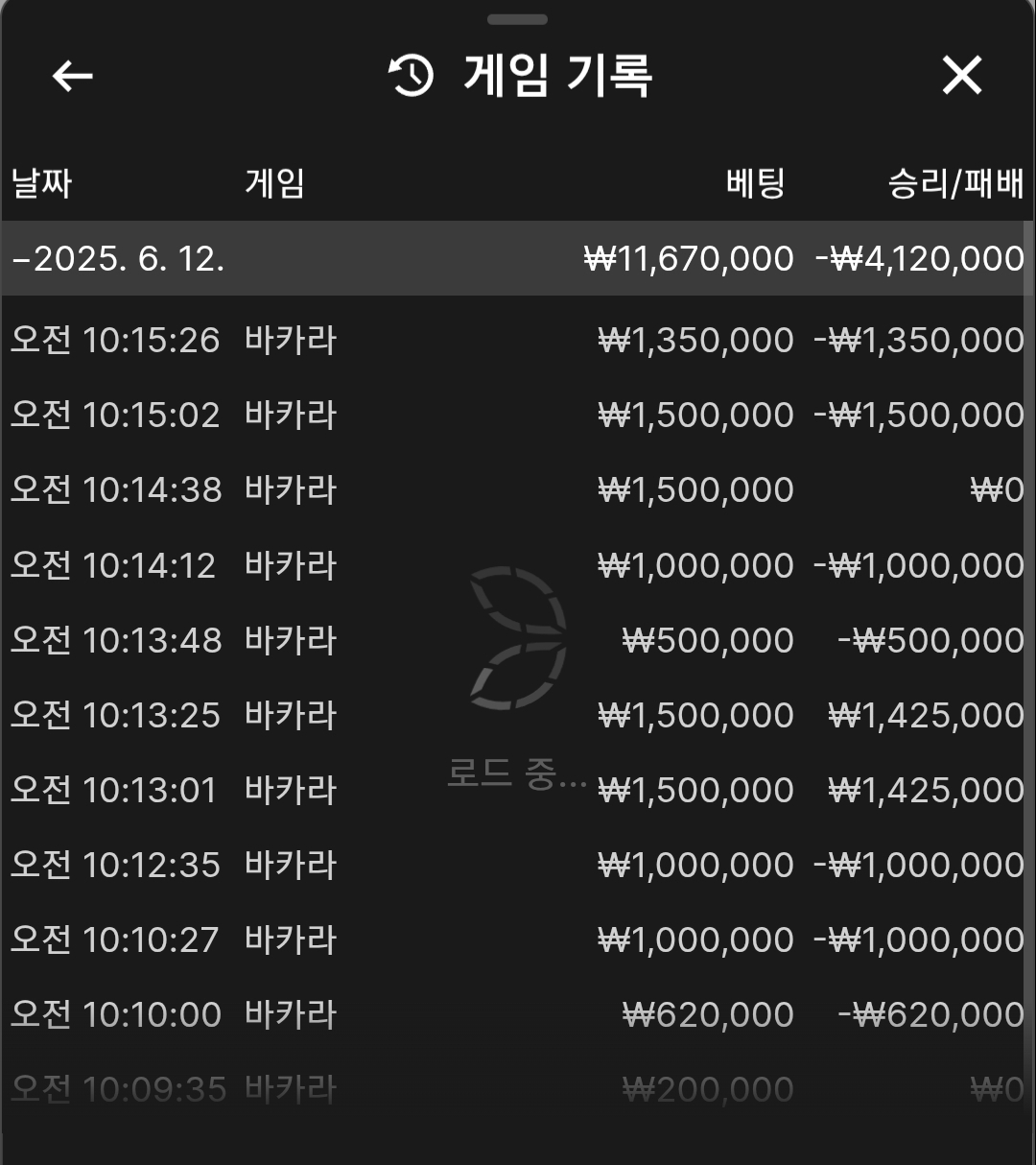View details of the 오전 10:10:00 round
This screenshot has width=1036, height=1165.
pos(516,1014)
